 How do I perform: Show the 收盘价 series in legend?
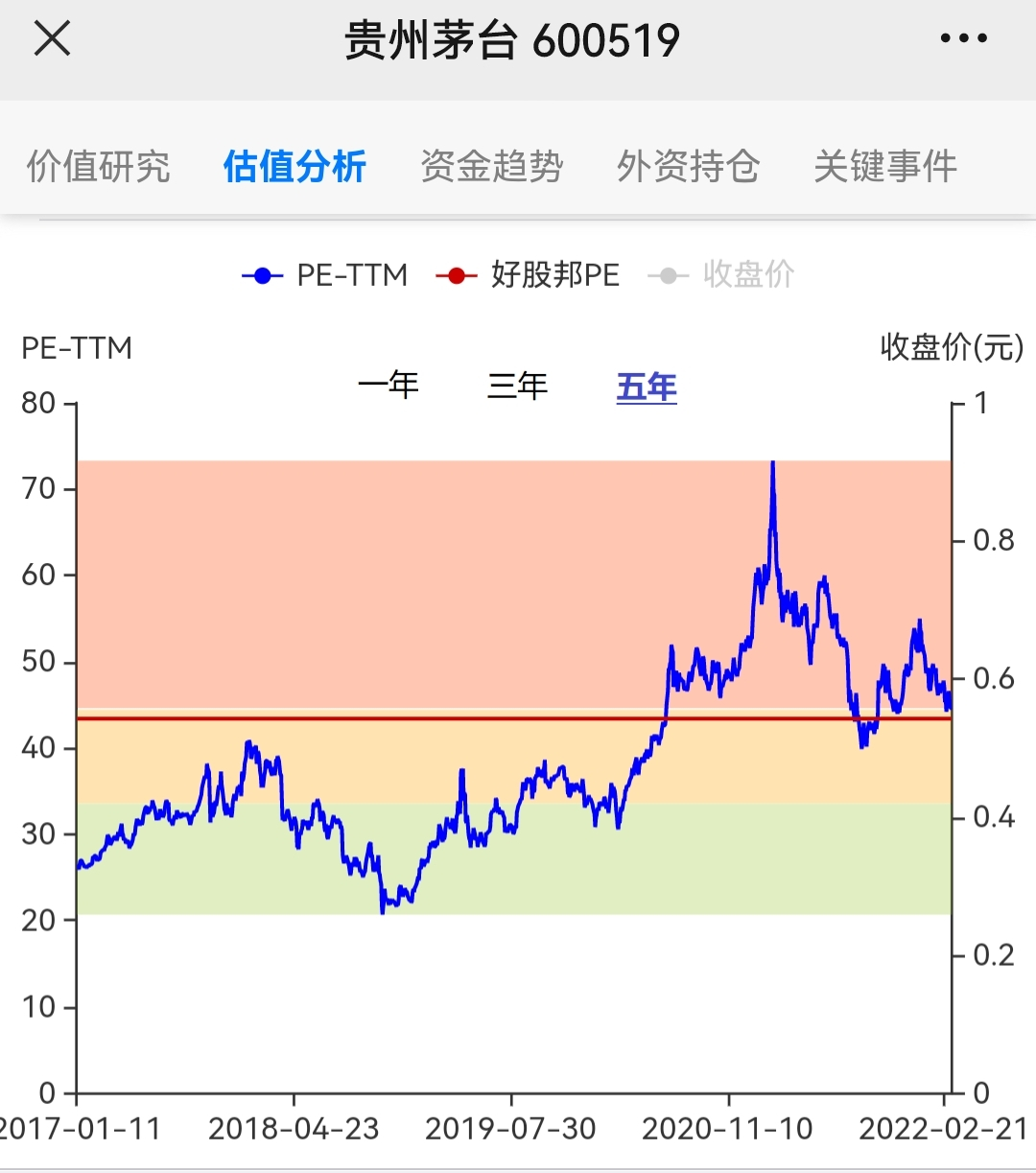(722, 275)
